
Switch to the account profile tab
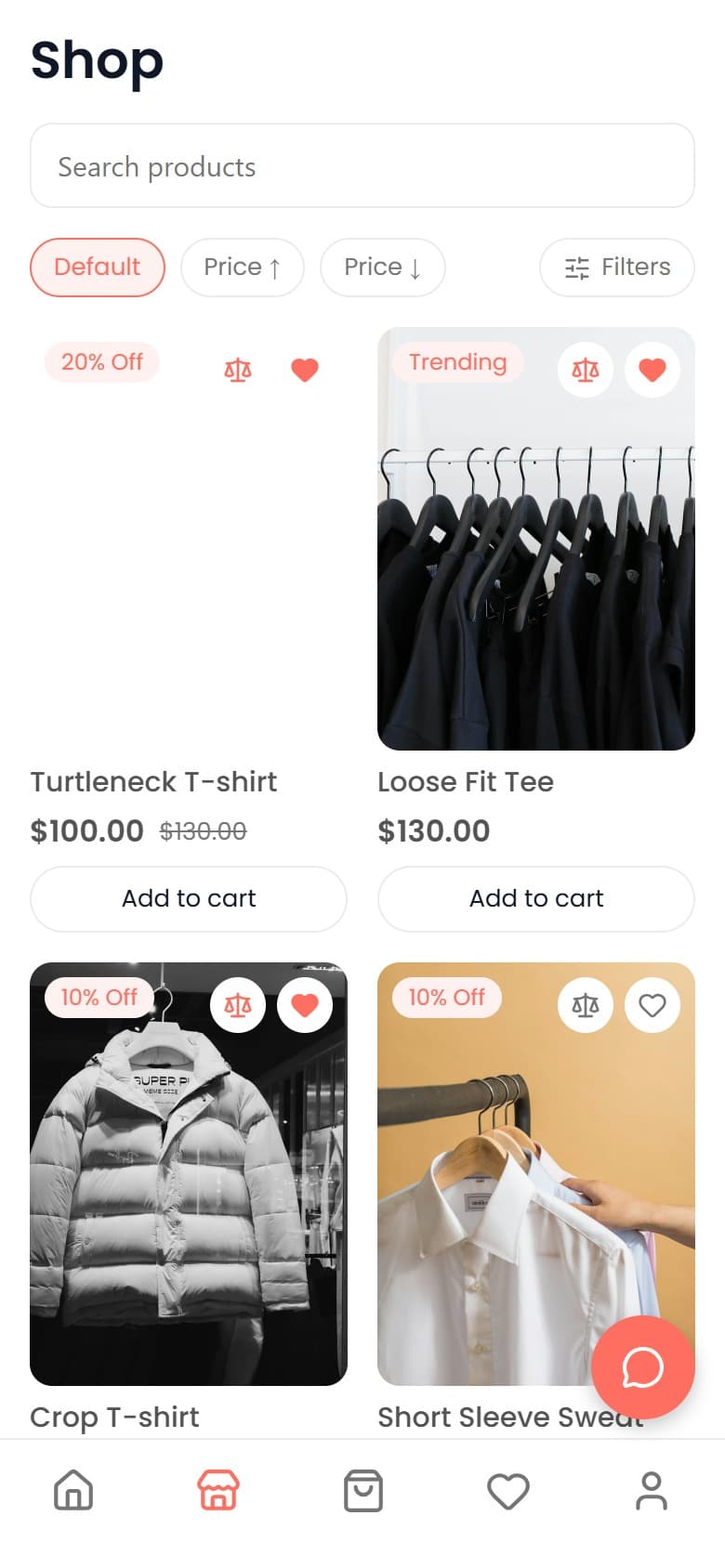coord(652,1491)
